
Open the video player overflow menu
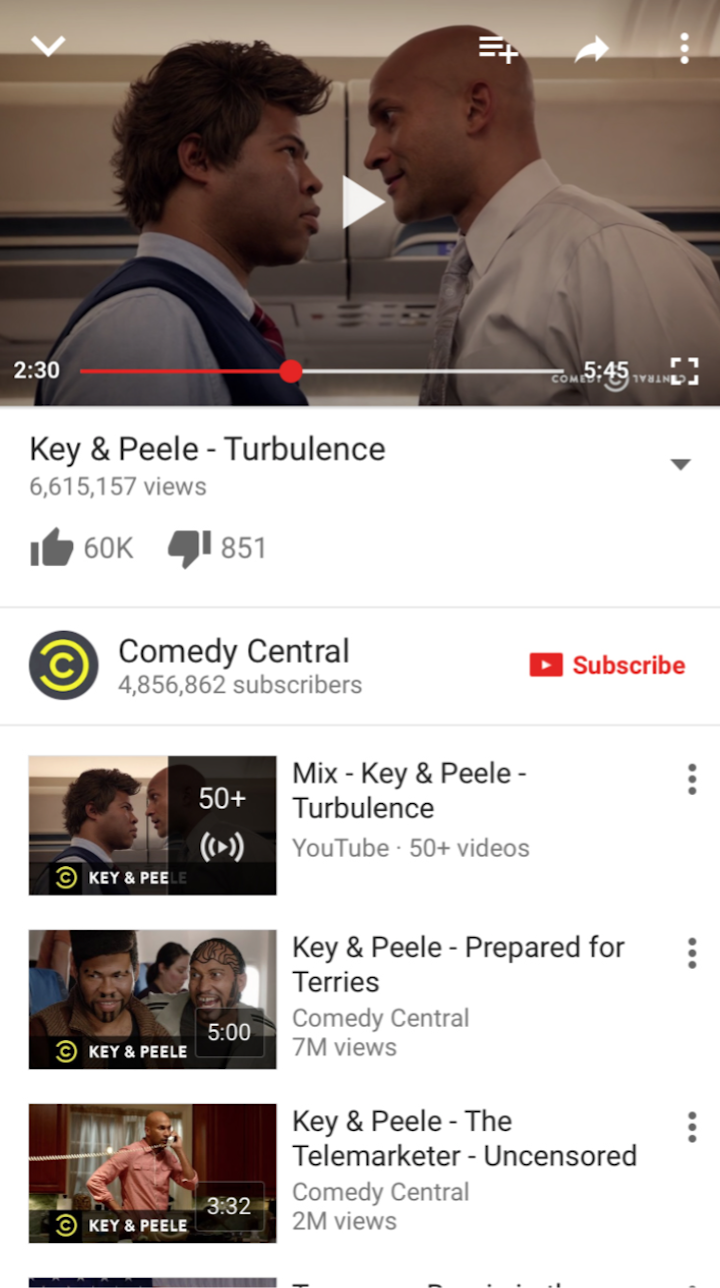[x=684, y=48]
